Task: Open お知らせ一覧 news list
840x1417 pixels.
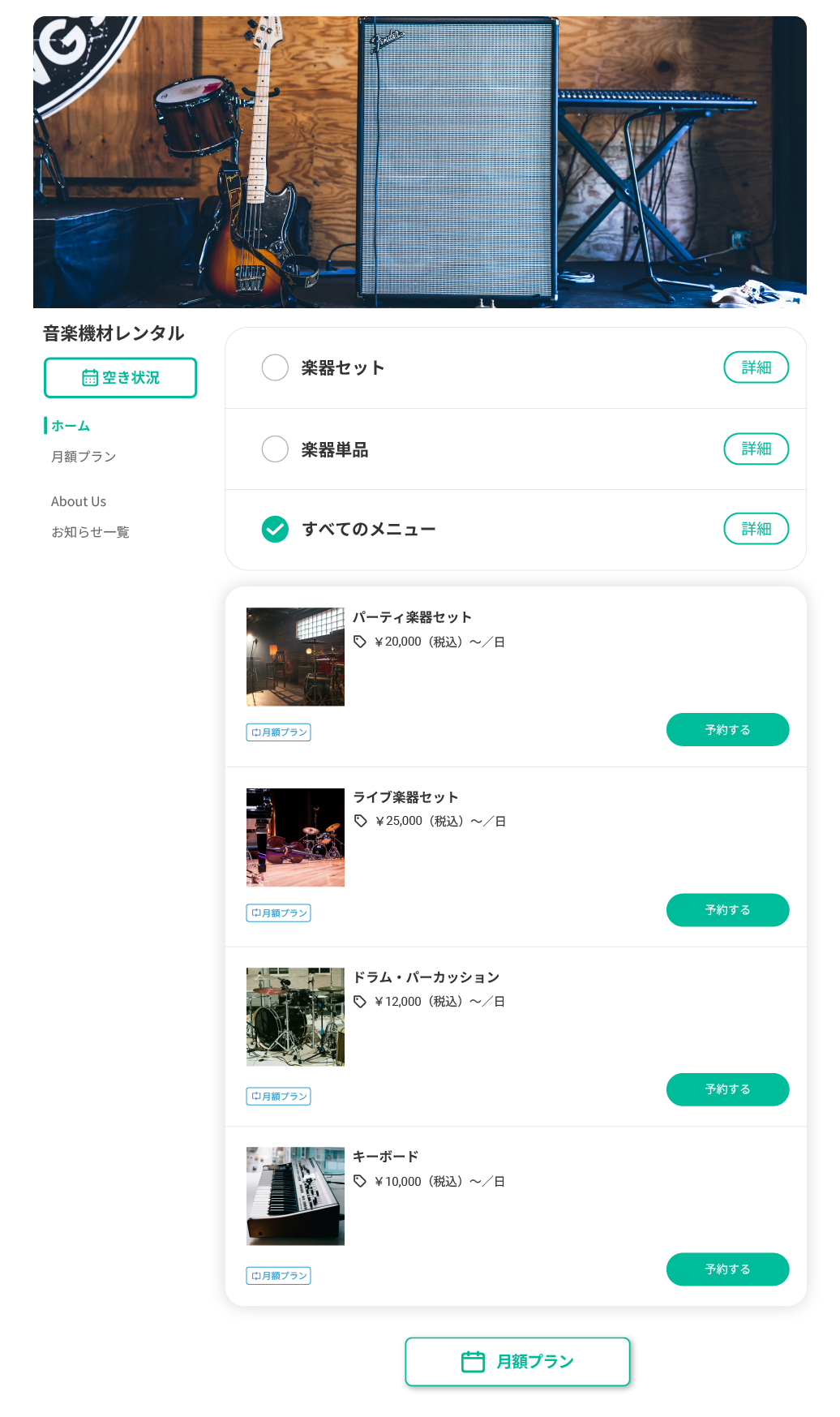Action: click(90, 532)
